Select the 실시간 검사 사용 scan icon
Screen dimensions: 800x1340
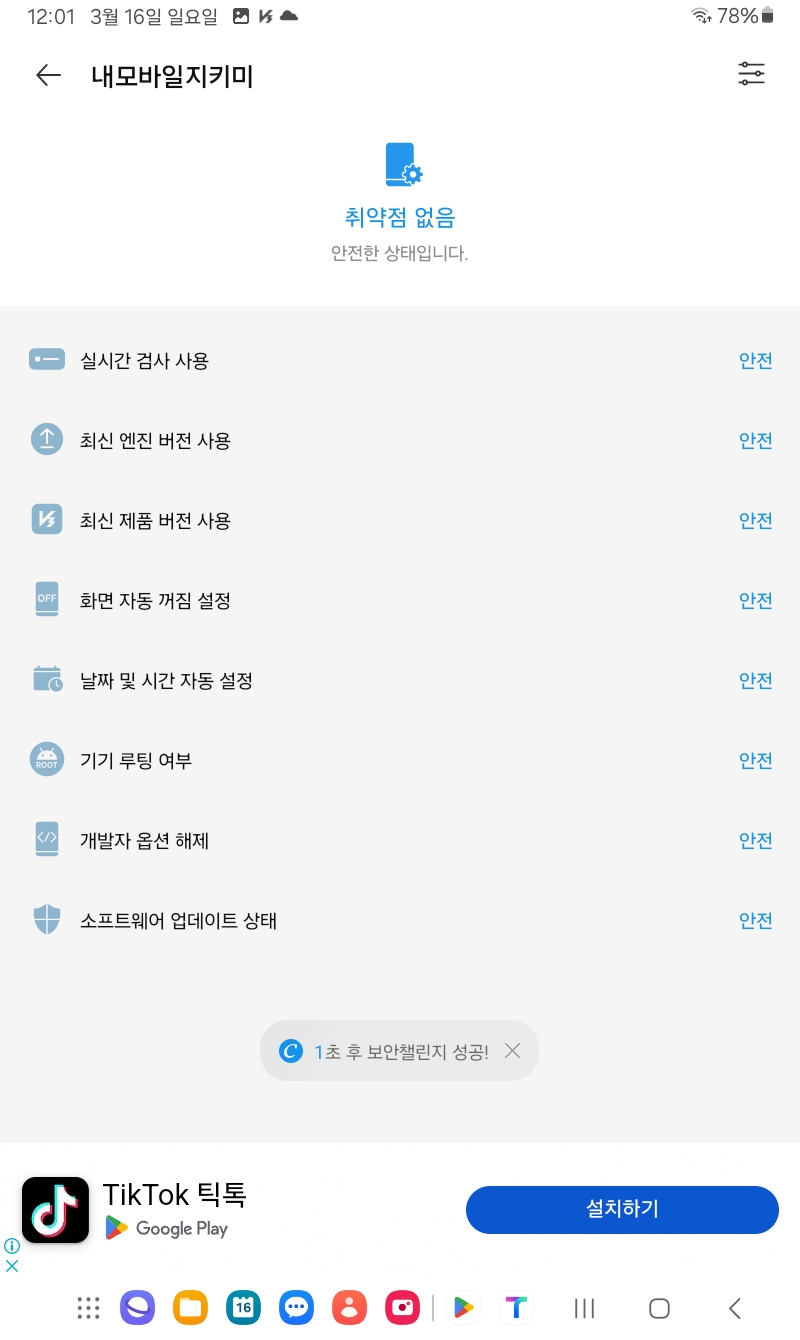46,360
